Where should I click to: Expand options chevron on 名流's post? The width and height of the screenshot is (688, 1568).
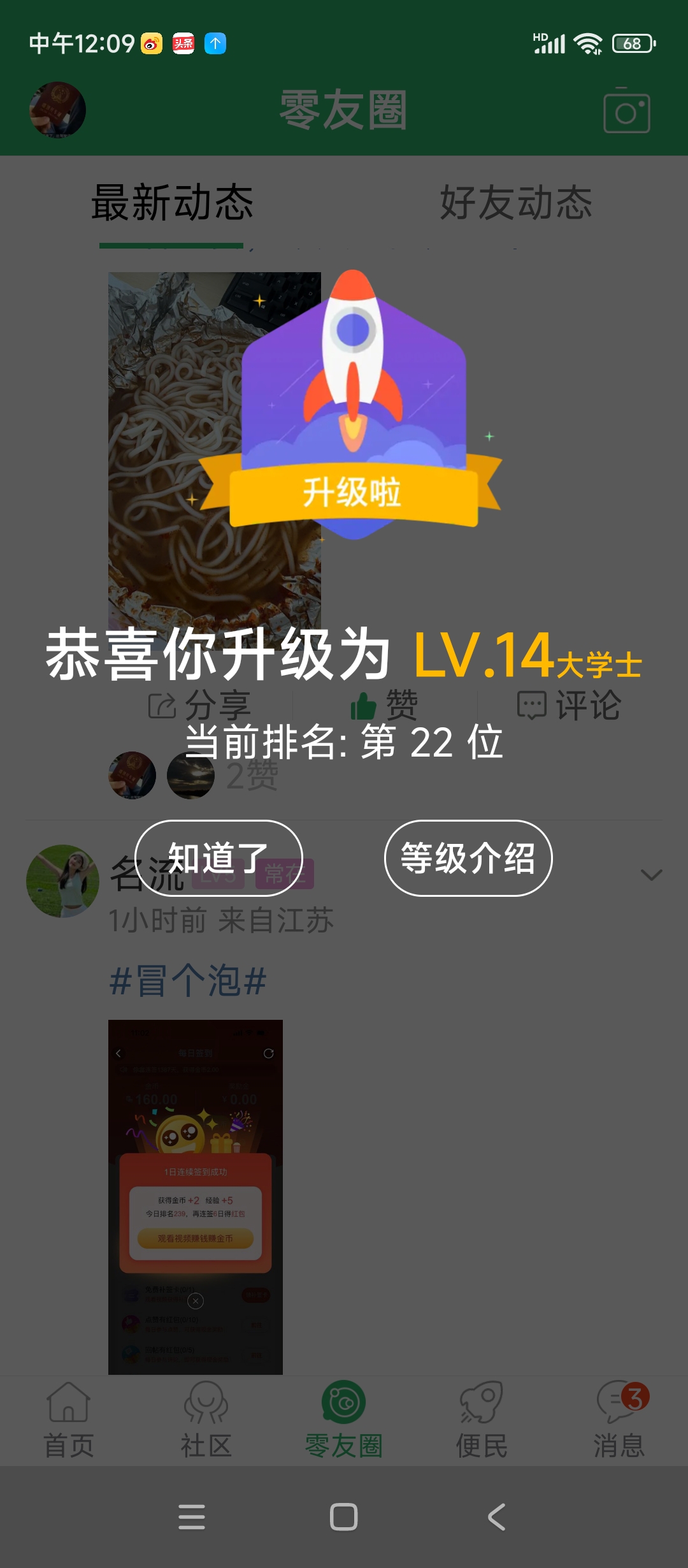651,875
